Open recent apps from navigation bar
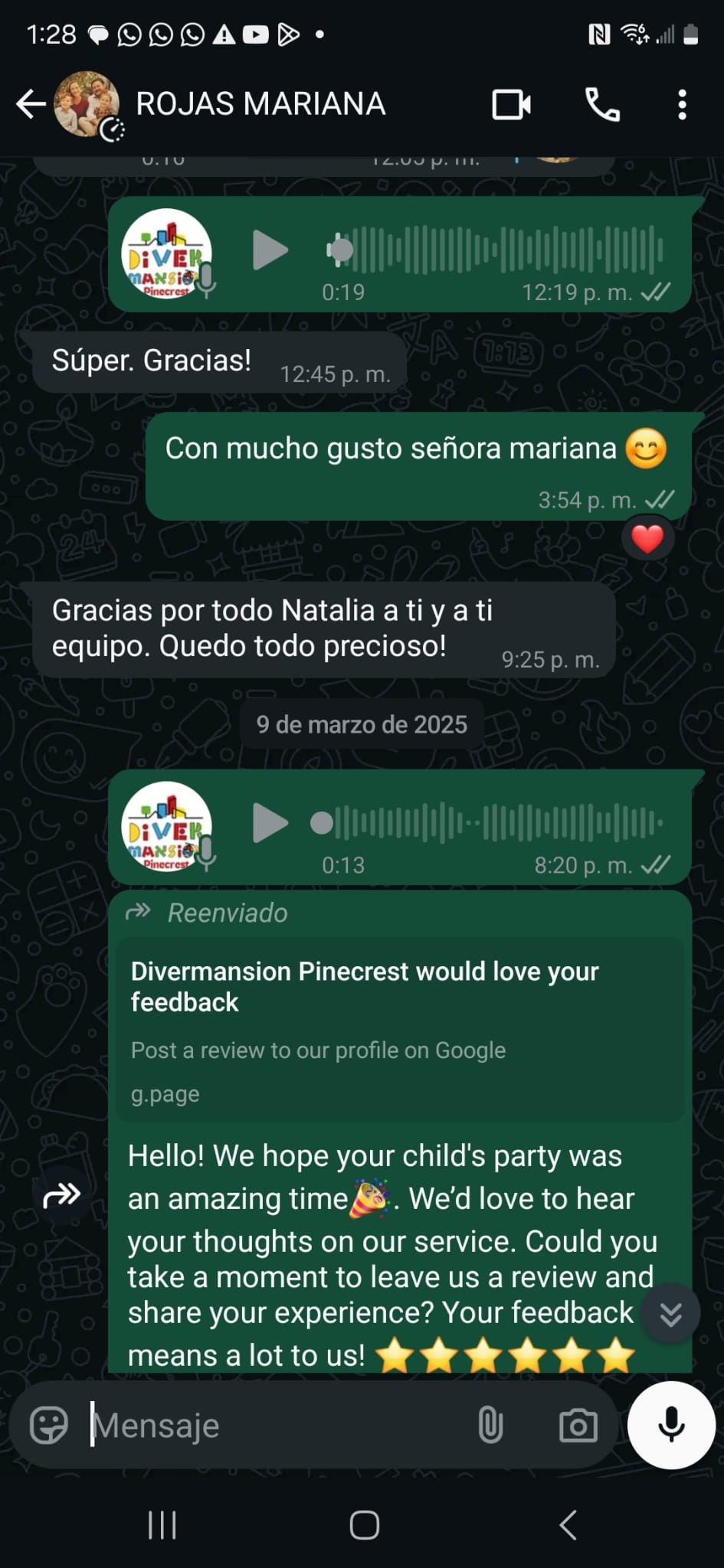Image resolution: width=724 pixels, height=1568 pixels. pos(162,1524)
